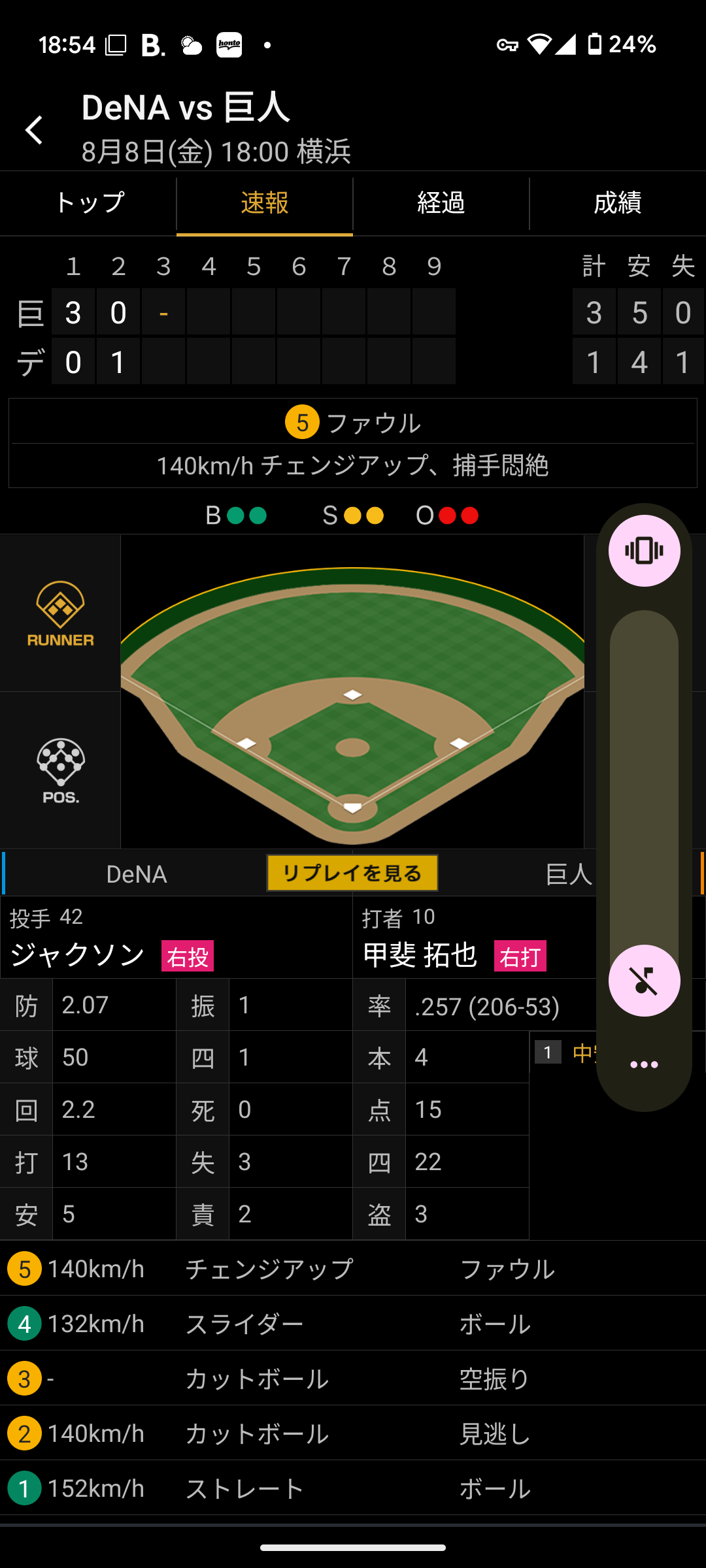Tap リプレイを見る to watch the replay
Image resolution: width=706 pixels, height=1568 pixels.
(352, 873)
